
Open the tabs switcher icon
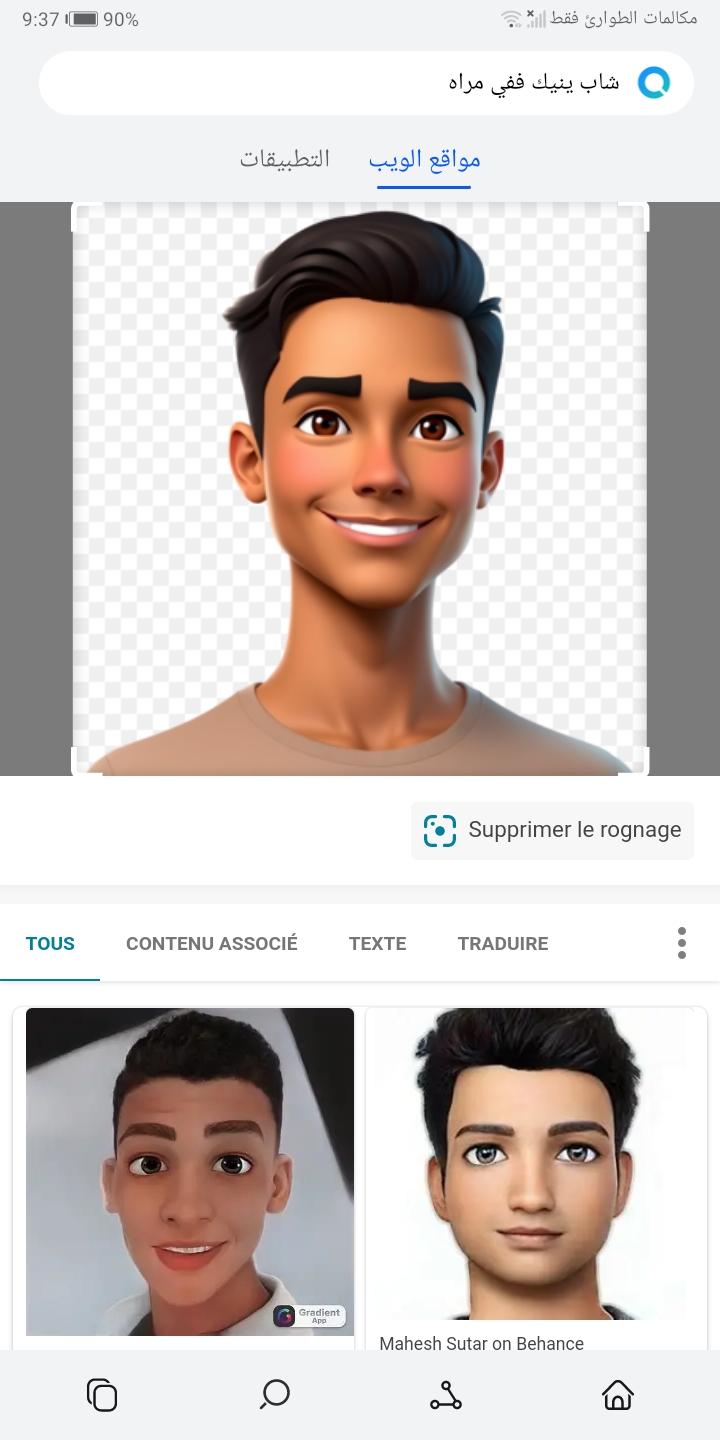(x=102, y=1394)
